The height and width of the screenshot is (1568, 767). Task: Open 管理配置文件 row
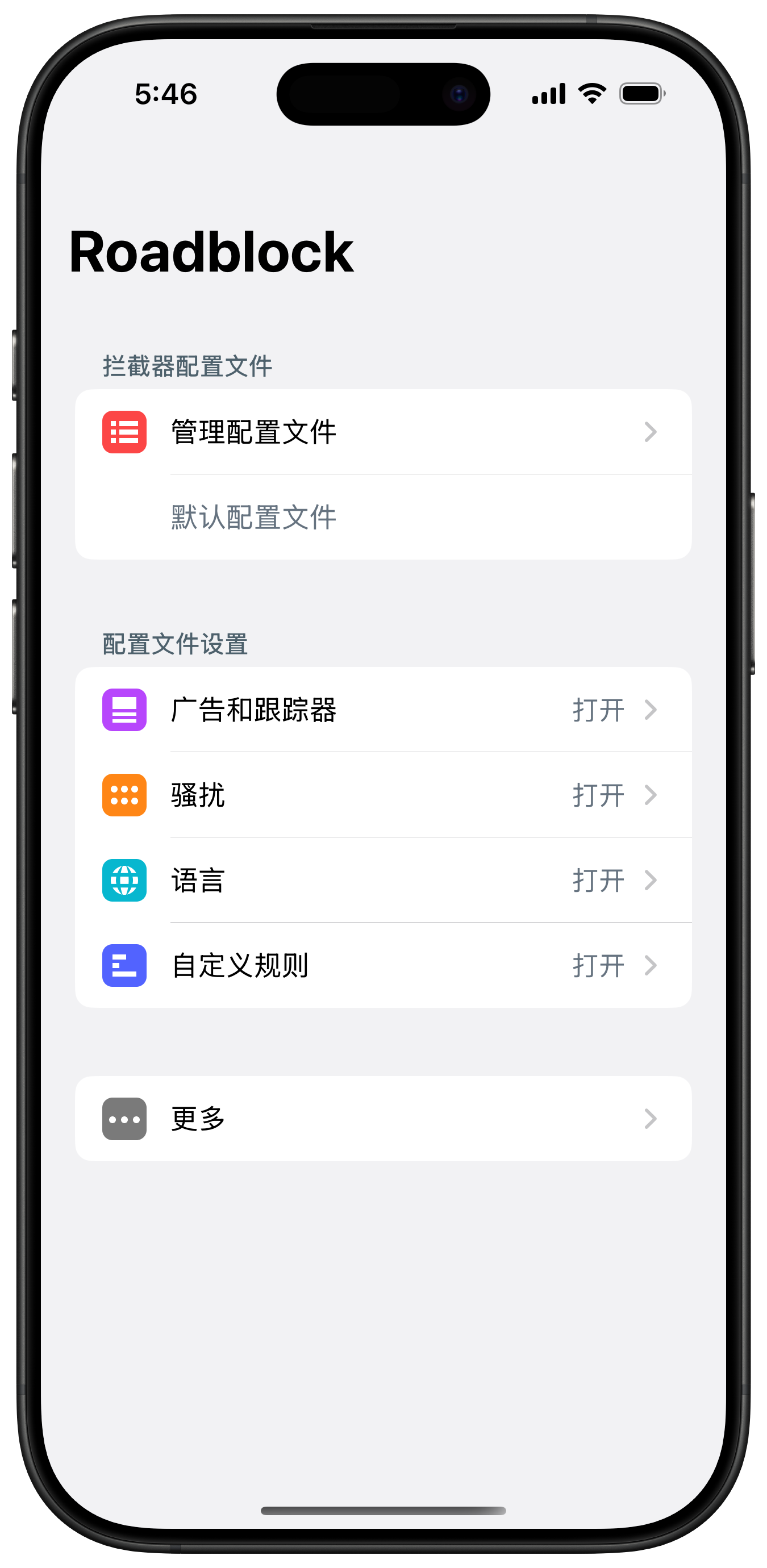(x=383, y=432)
